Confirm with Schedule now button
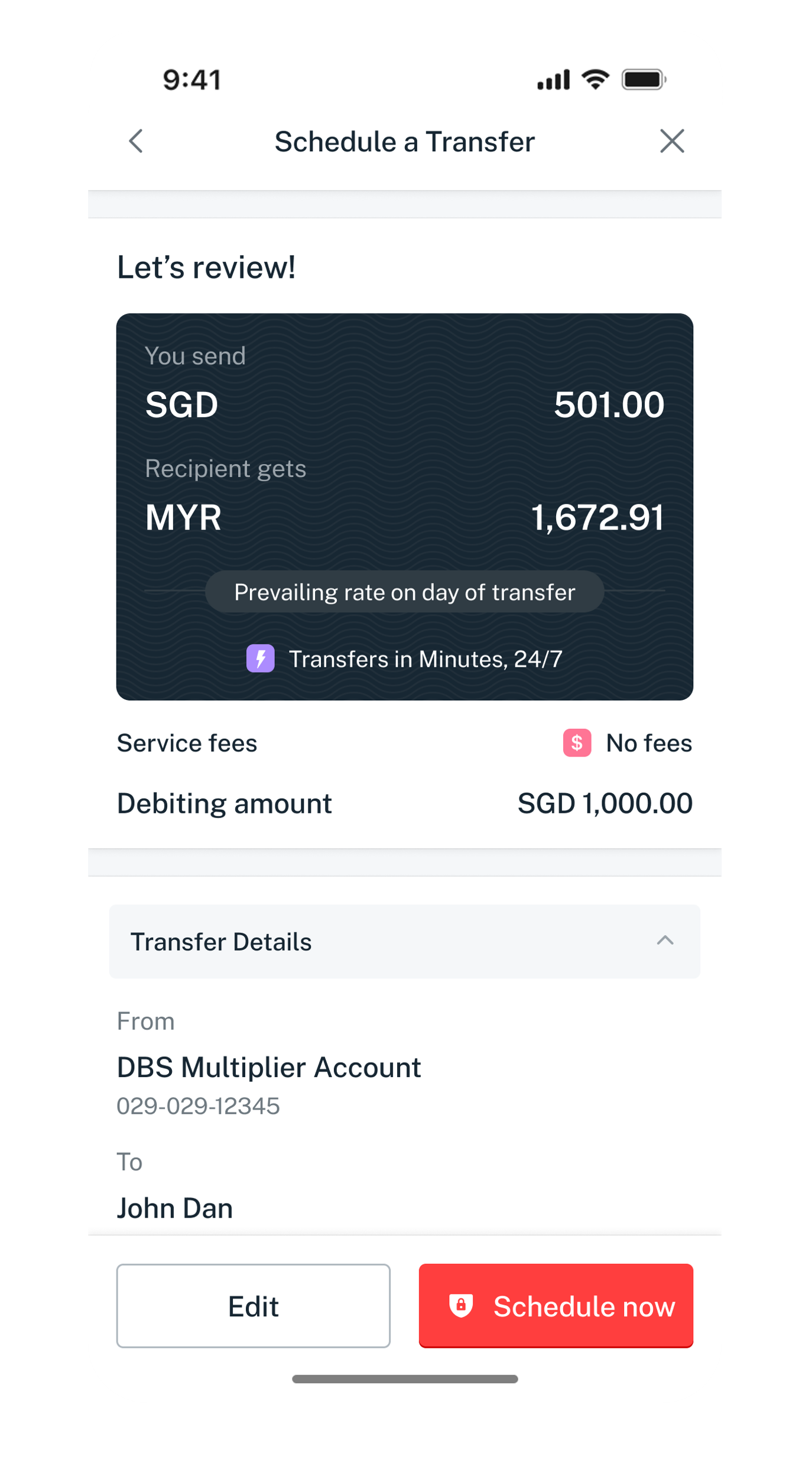Viewport: 812px width, 1463px height. (x=556, y=1306)
